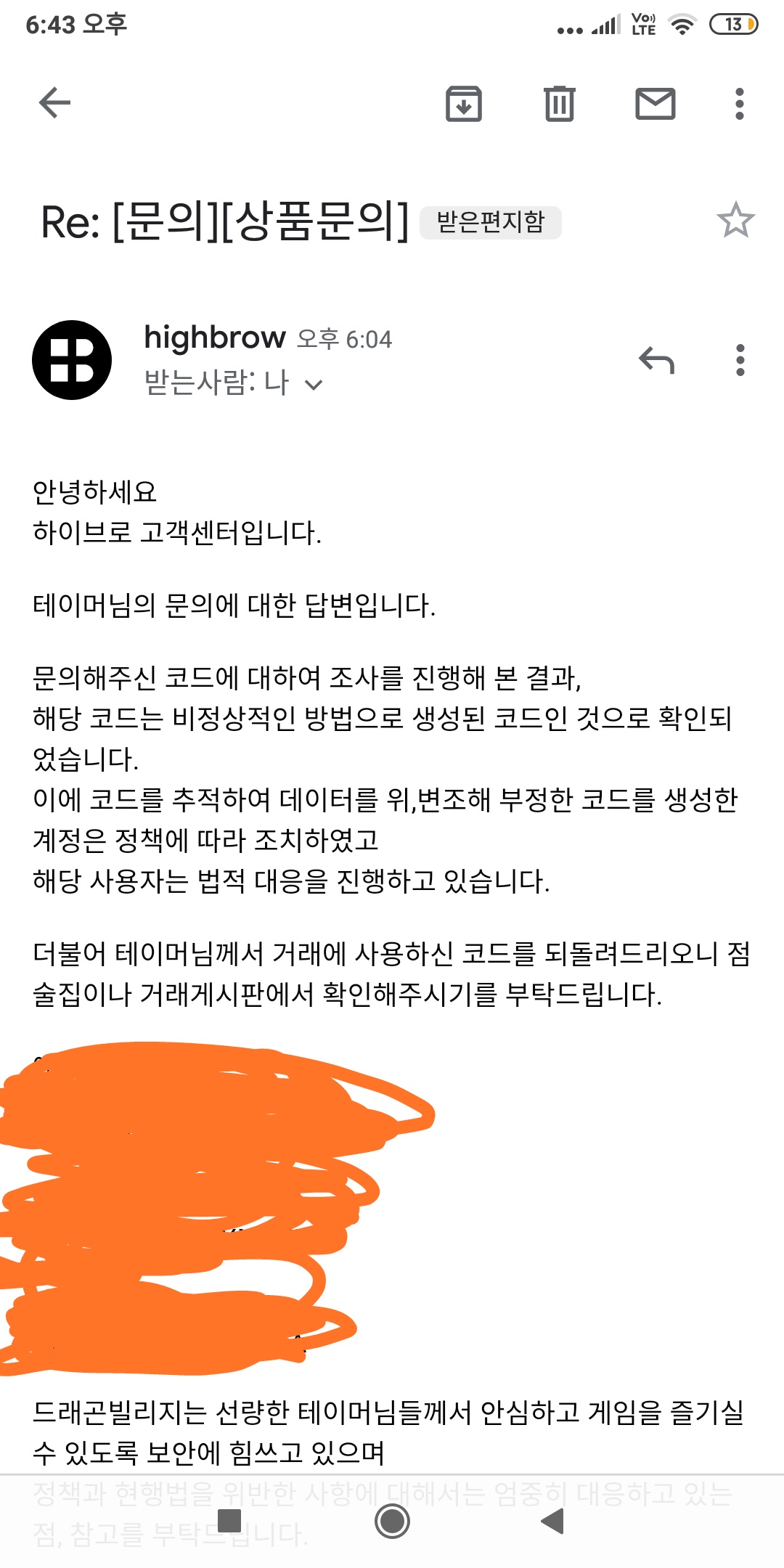Mark the email as unread
Image resolution: width=784 pixels, height=1568 pixels.
655,104
